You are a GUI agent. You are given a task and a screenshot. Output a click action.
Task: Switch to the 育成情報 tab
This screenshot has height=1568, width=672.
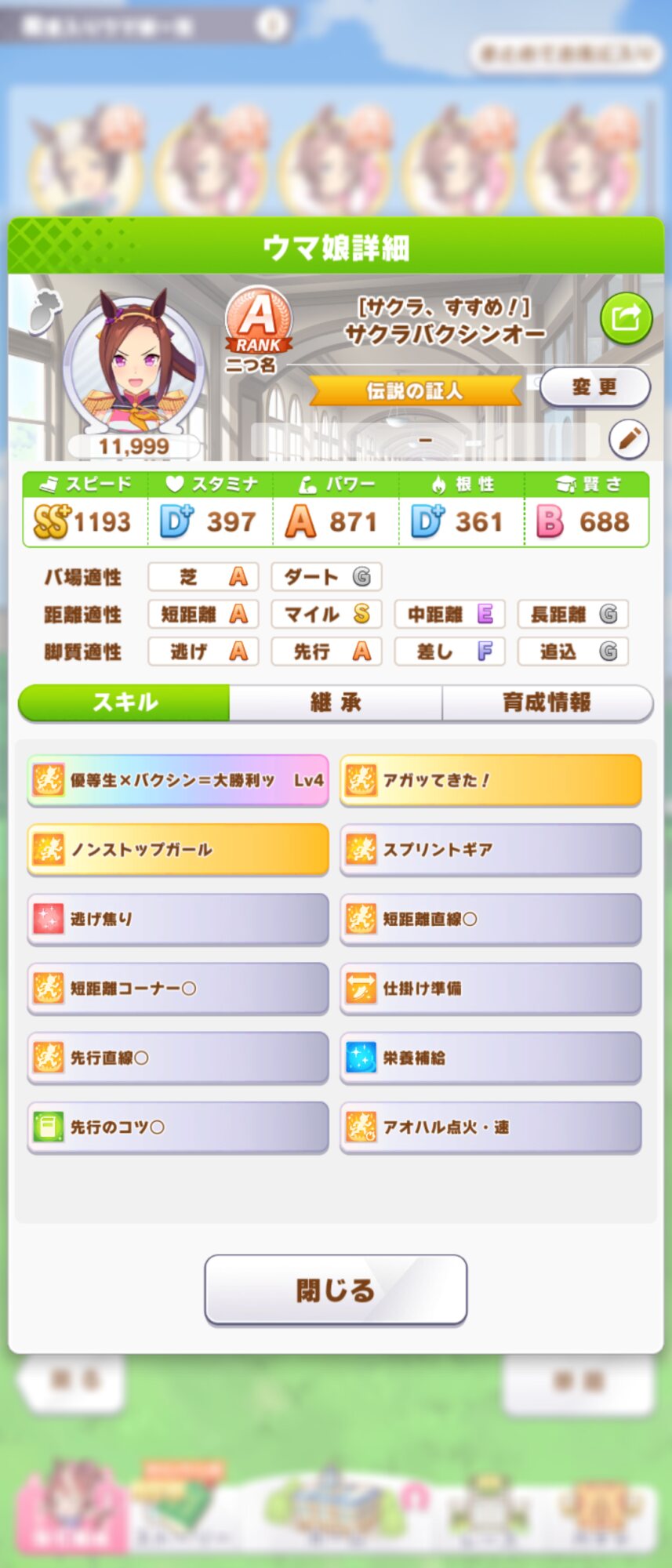pos(547,702)
